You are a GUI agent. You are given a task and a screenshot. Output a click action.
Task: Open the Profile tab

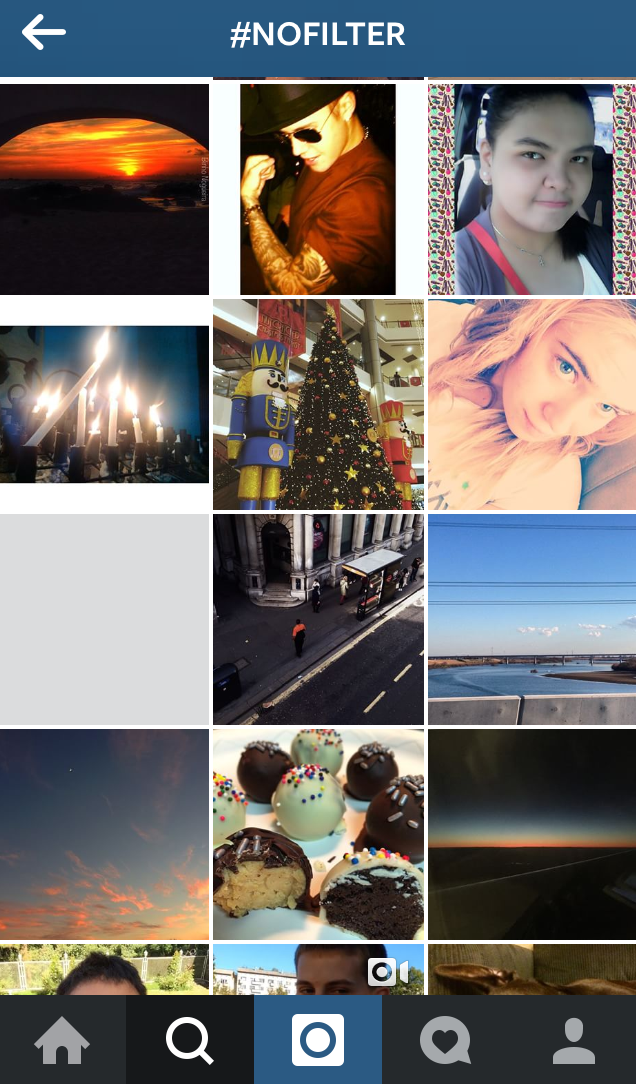[x=573, y=1040]
